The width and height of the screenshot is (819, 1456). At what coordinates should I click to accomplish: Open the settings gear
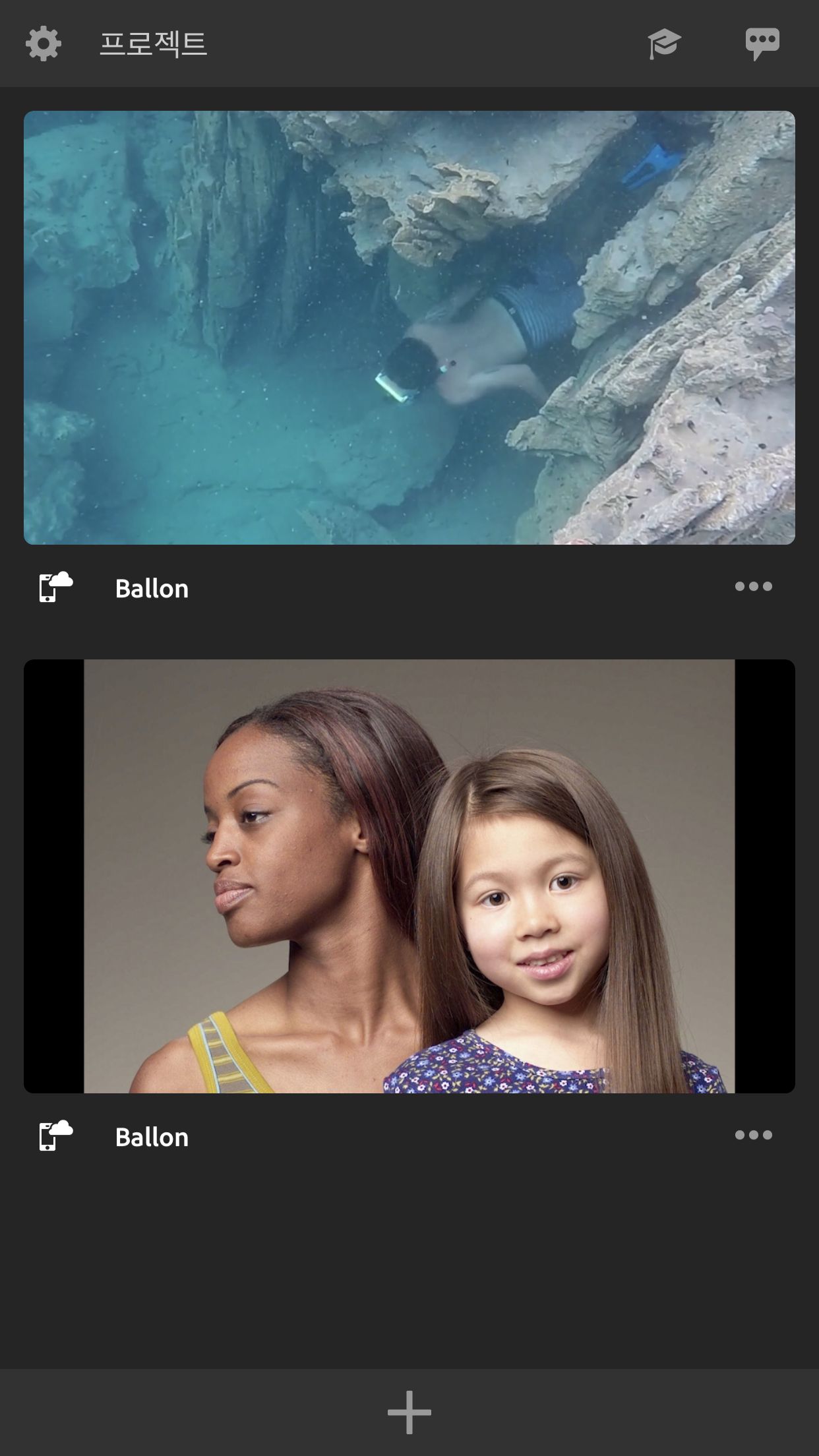tap(44, 44)
